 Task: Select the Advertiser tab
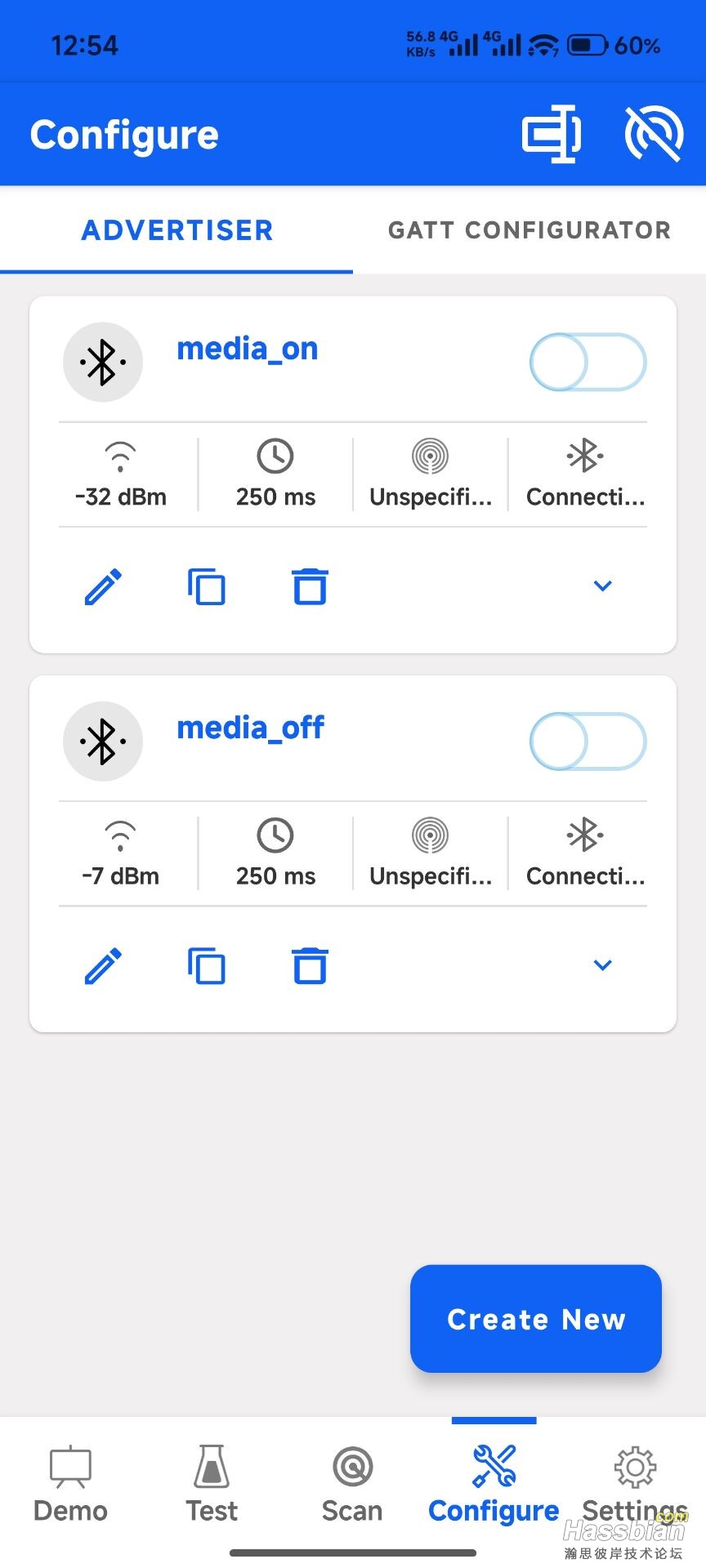pyautogui.click(x=177, y=230)
